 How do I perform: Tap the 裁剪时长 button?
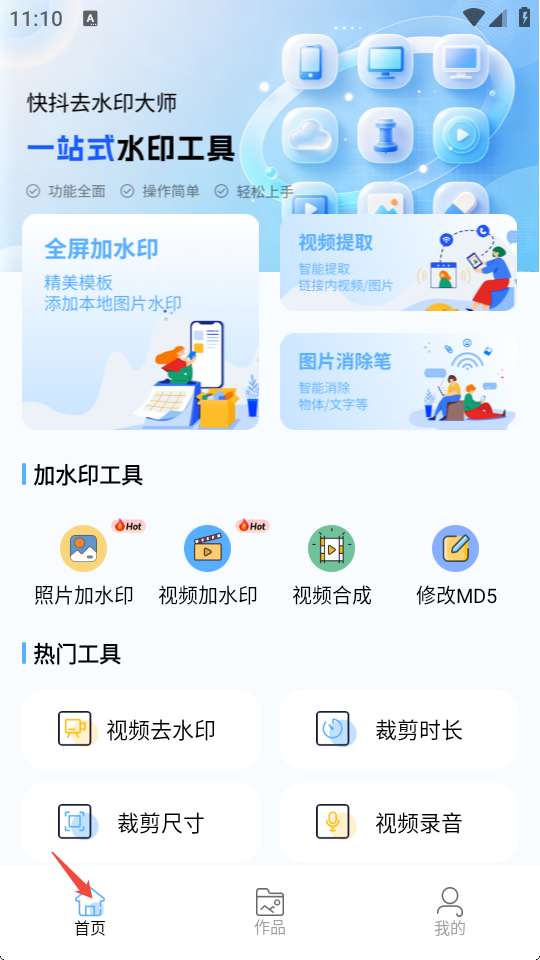click(399, 729)
